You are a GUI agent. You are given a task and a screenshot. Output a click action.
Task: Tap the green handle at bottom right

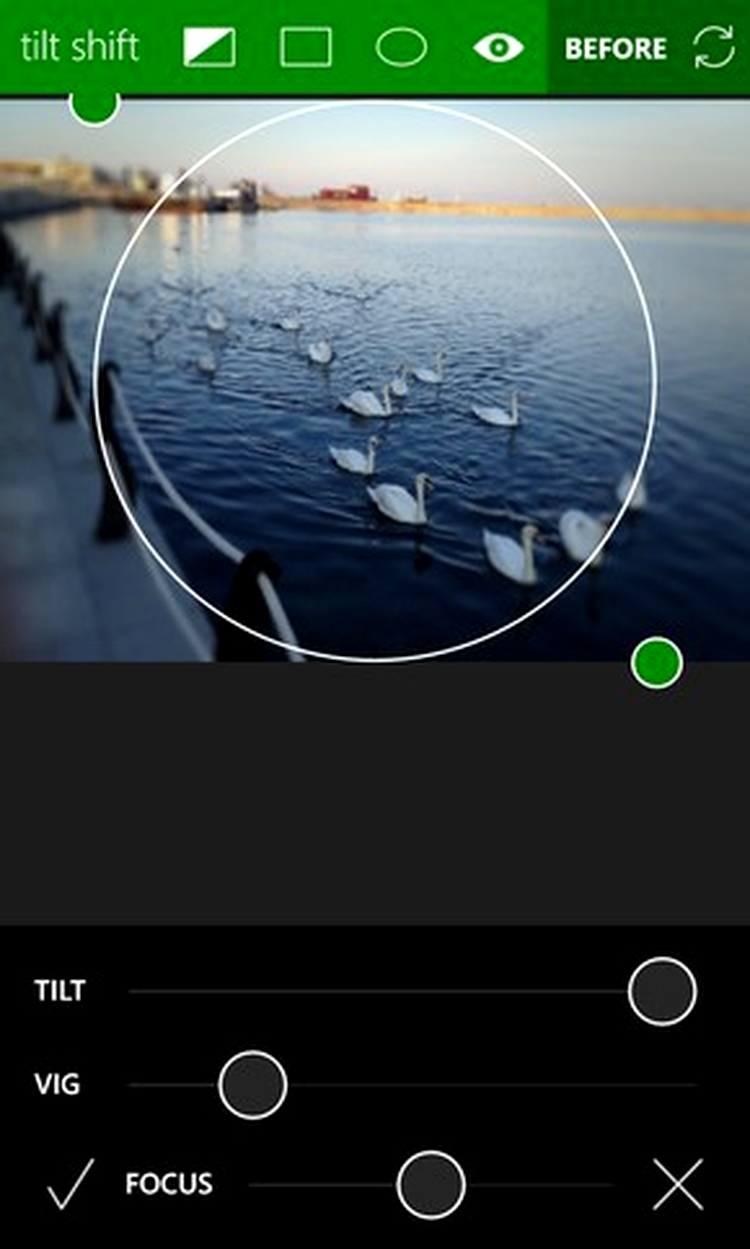click(657, 664)
